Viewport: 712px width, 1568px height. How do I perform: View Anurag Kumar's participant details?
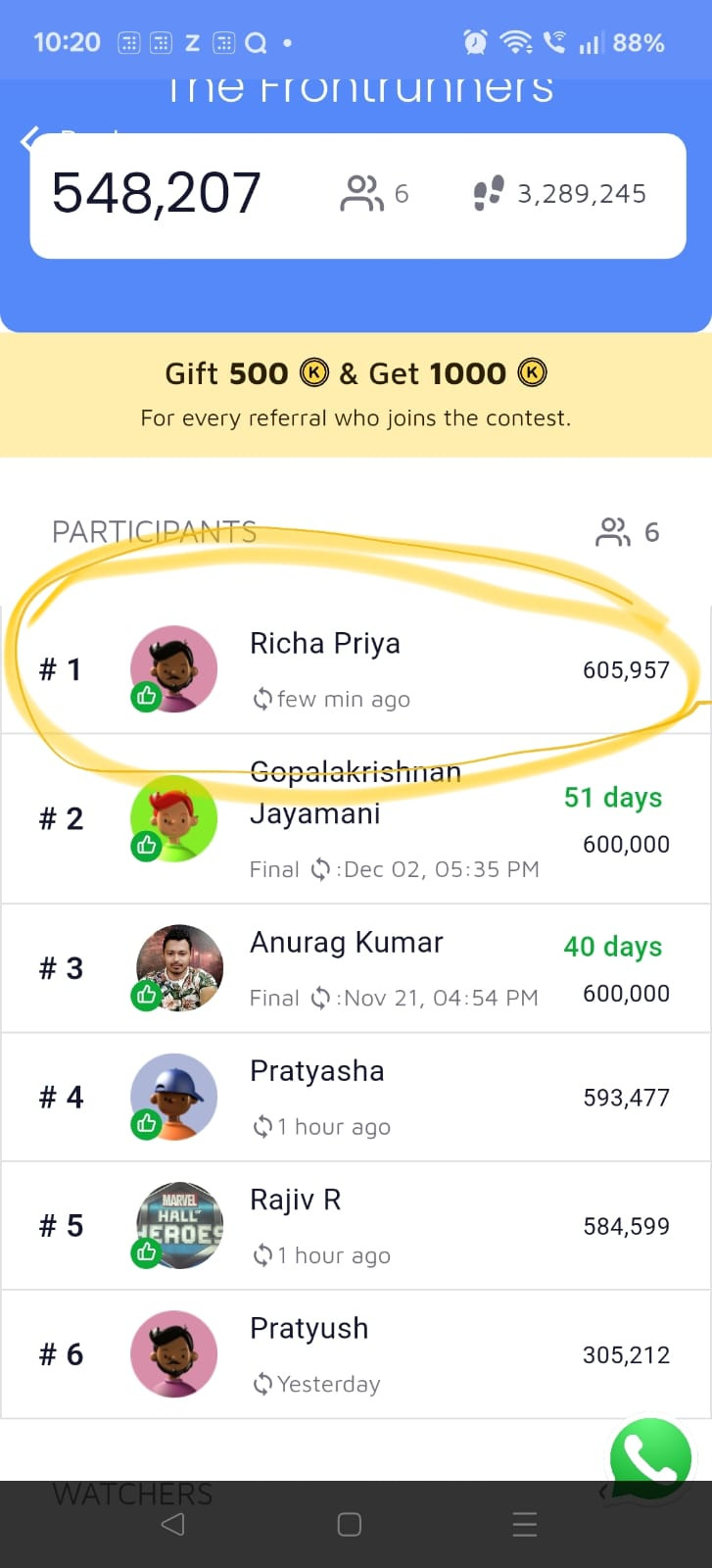point(355,968)
